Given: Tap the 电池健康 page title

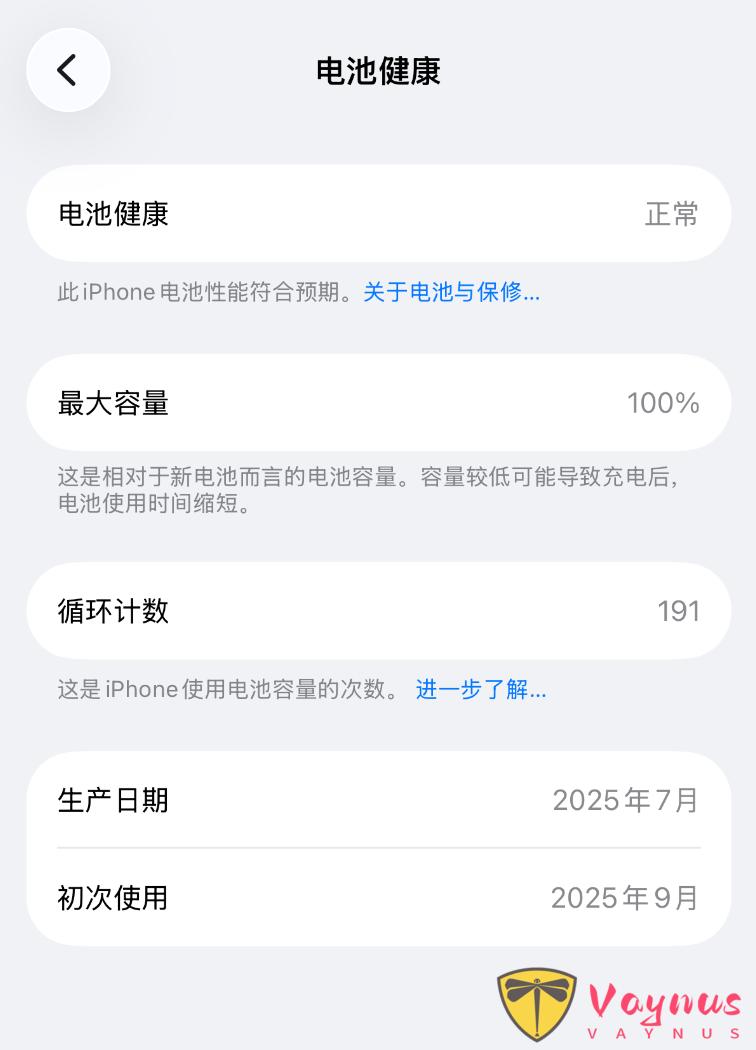Looking at the screenshot, I should point(377,71).
